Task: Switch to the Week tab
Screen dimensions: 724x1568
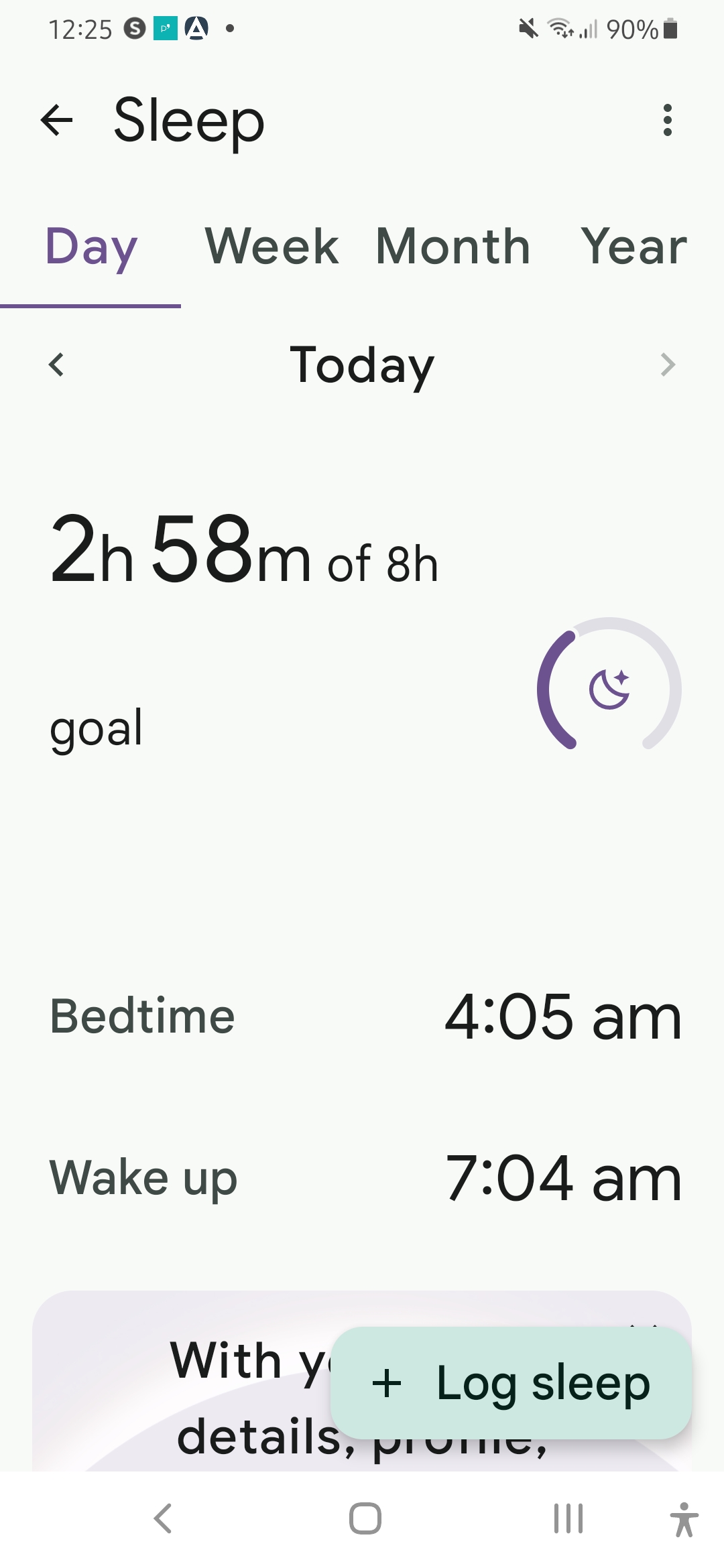Action: click(x=271, y=247)
